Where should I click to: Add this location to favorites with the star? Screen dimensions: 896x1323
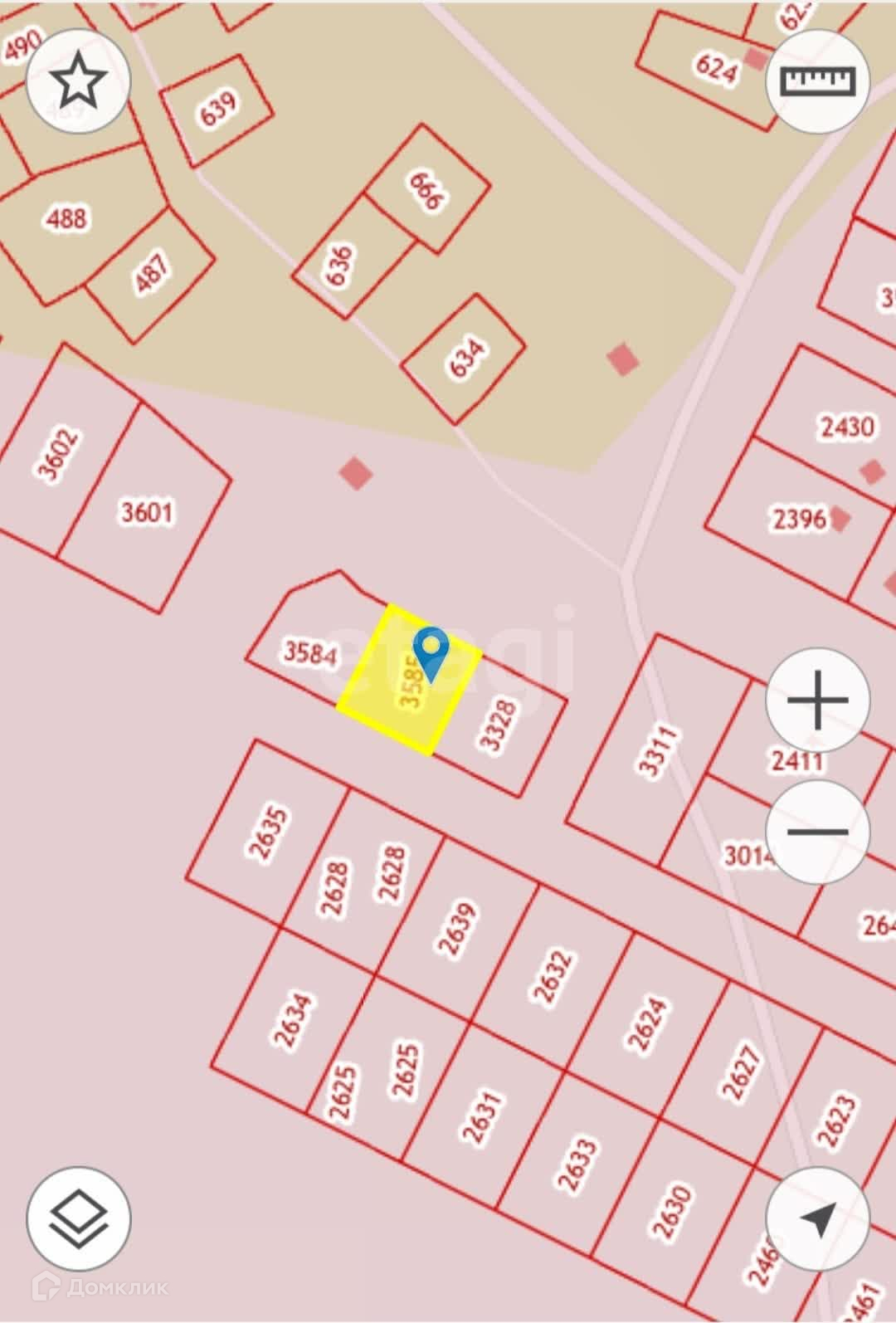point(78,81)
